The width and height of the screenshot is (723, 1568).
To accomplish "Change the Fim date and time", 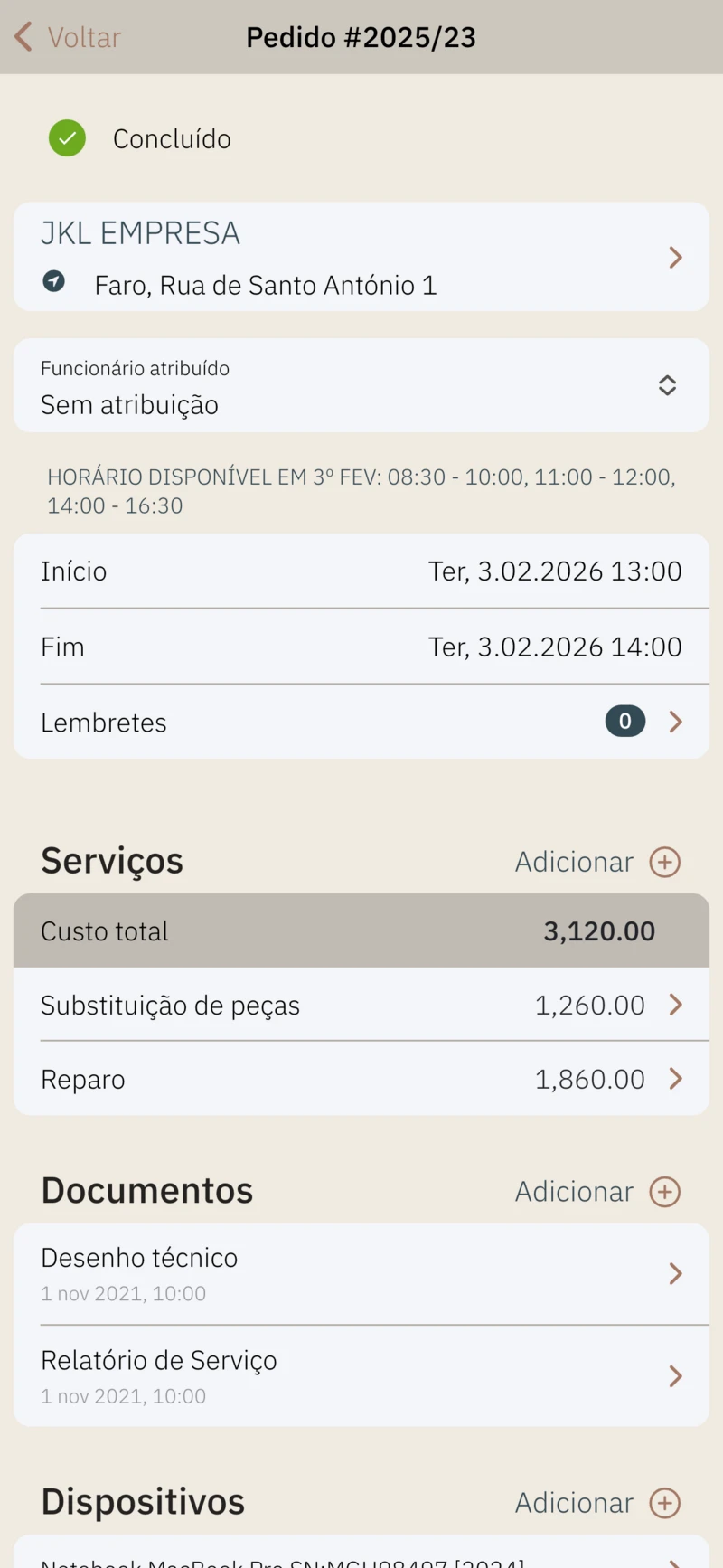I will click(x=554, y=647).
